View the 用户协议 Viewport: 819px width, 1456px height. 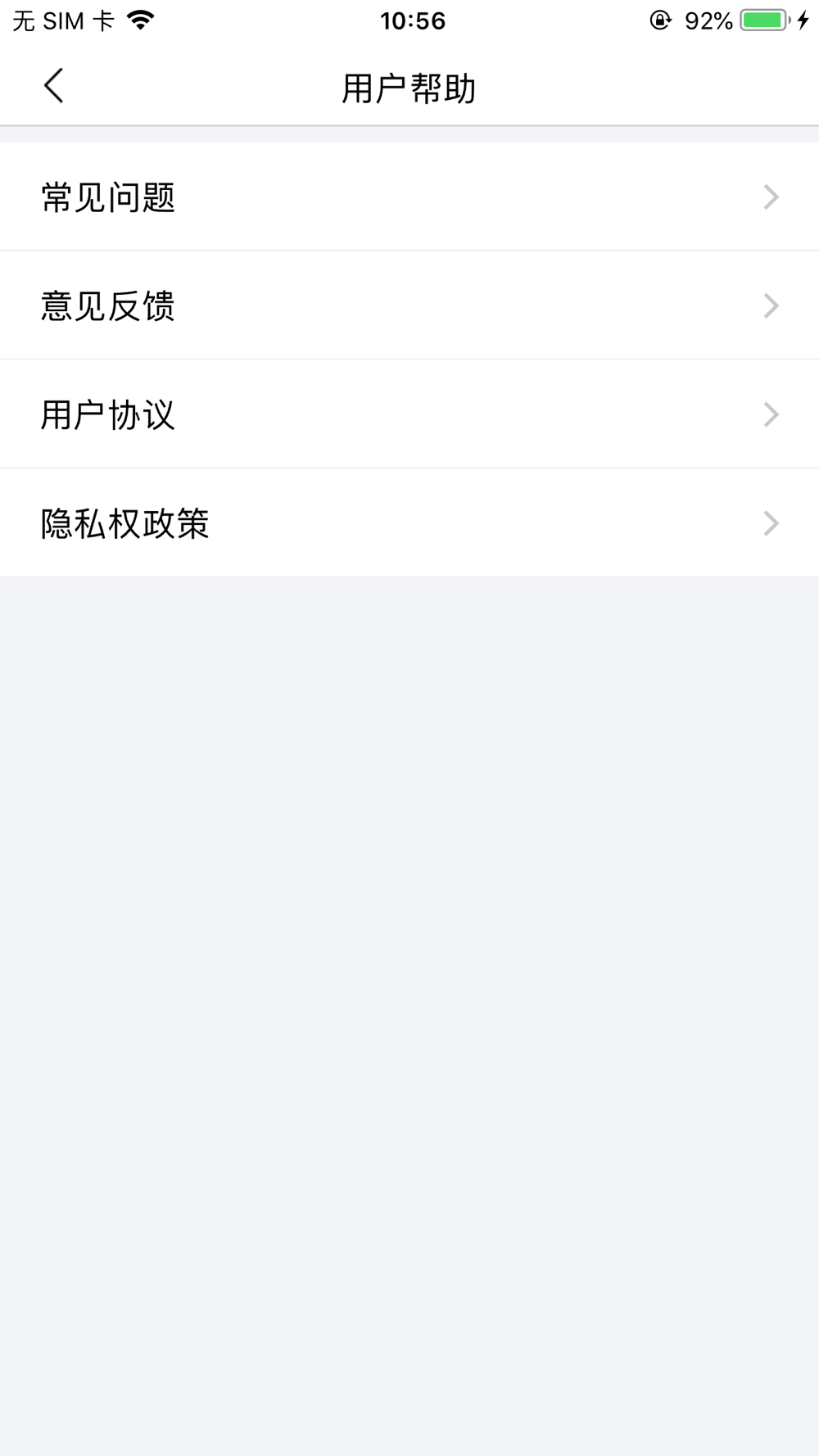[409, 414]
